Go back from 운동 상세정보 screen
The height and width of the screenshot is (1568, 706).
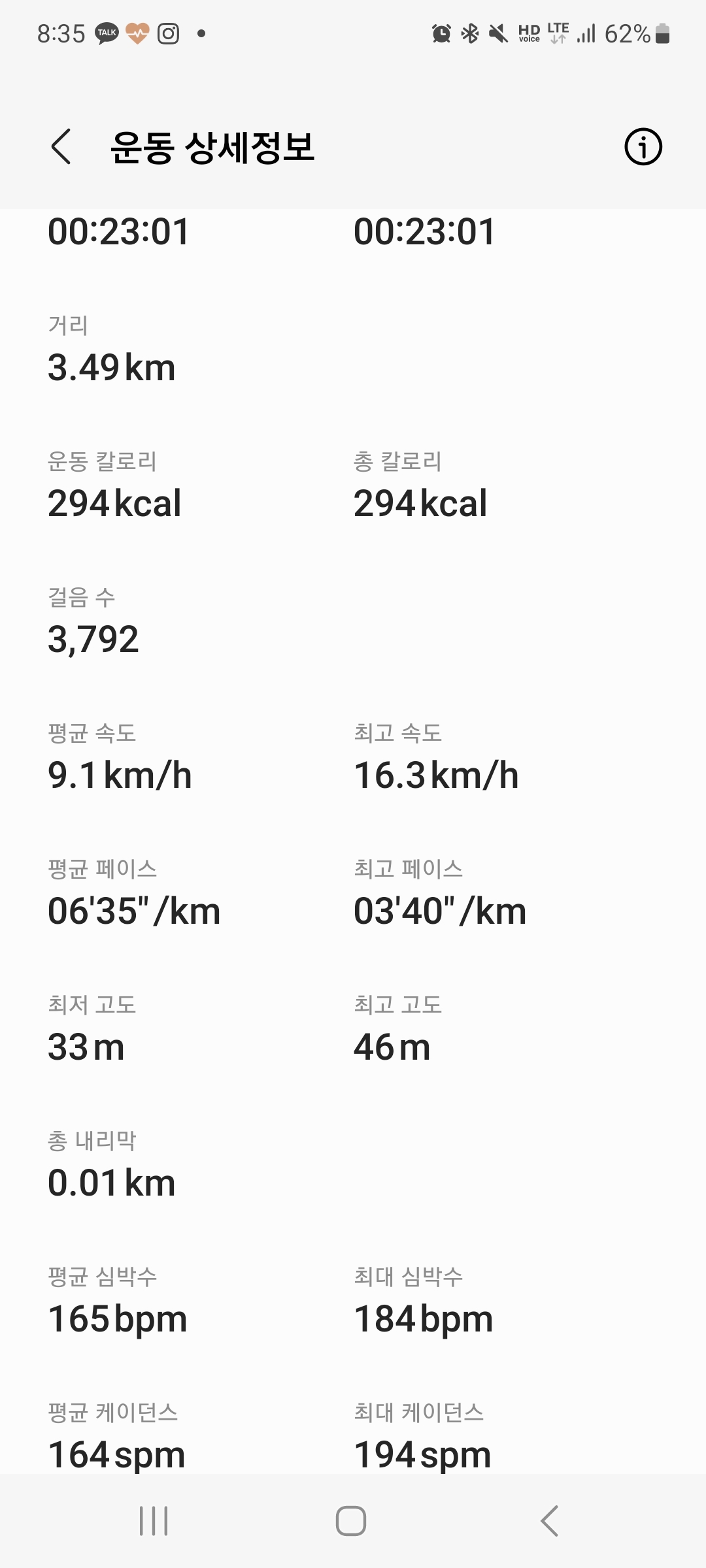61,146
